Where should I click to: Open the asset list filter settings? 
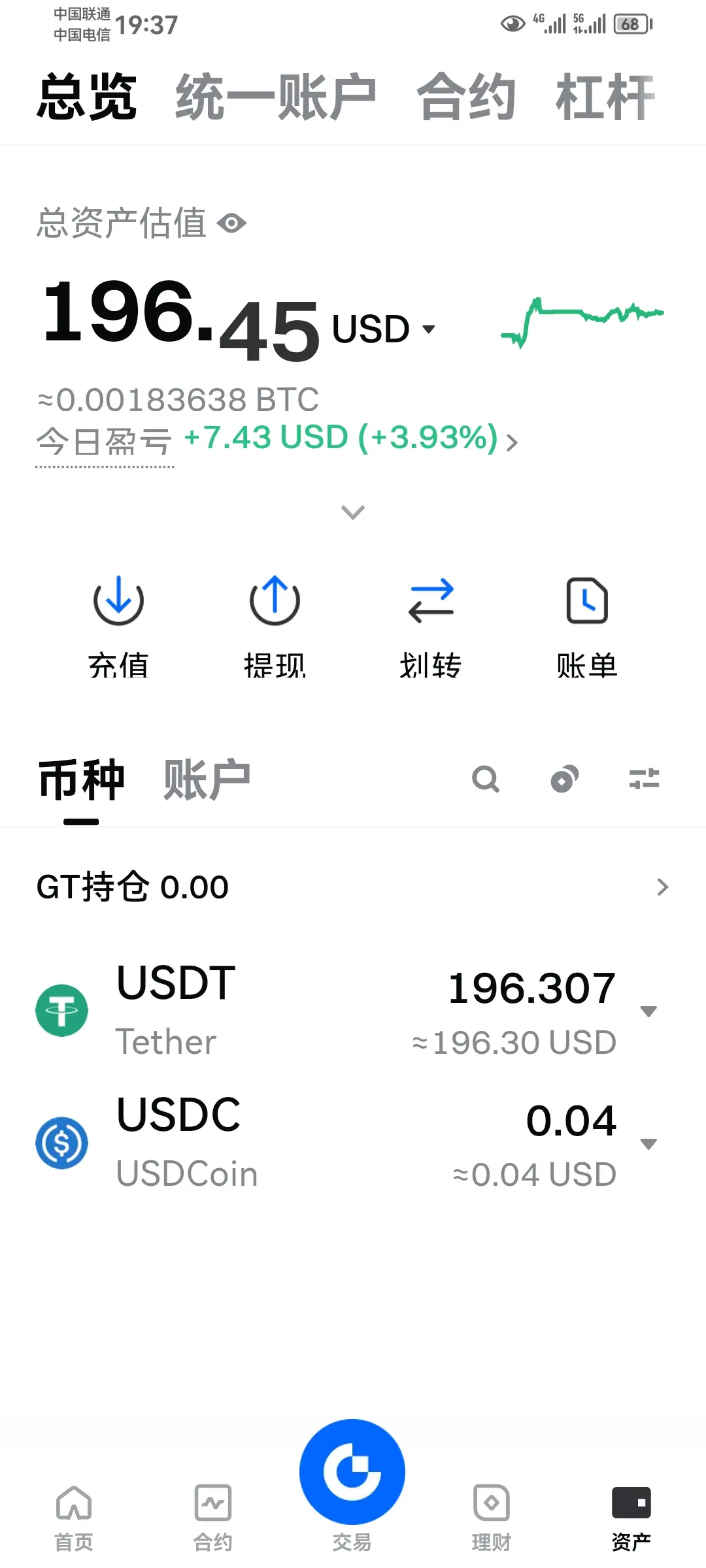[x=644, y=779]
